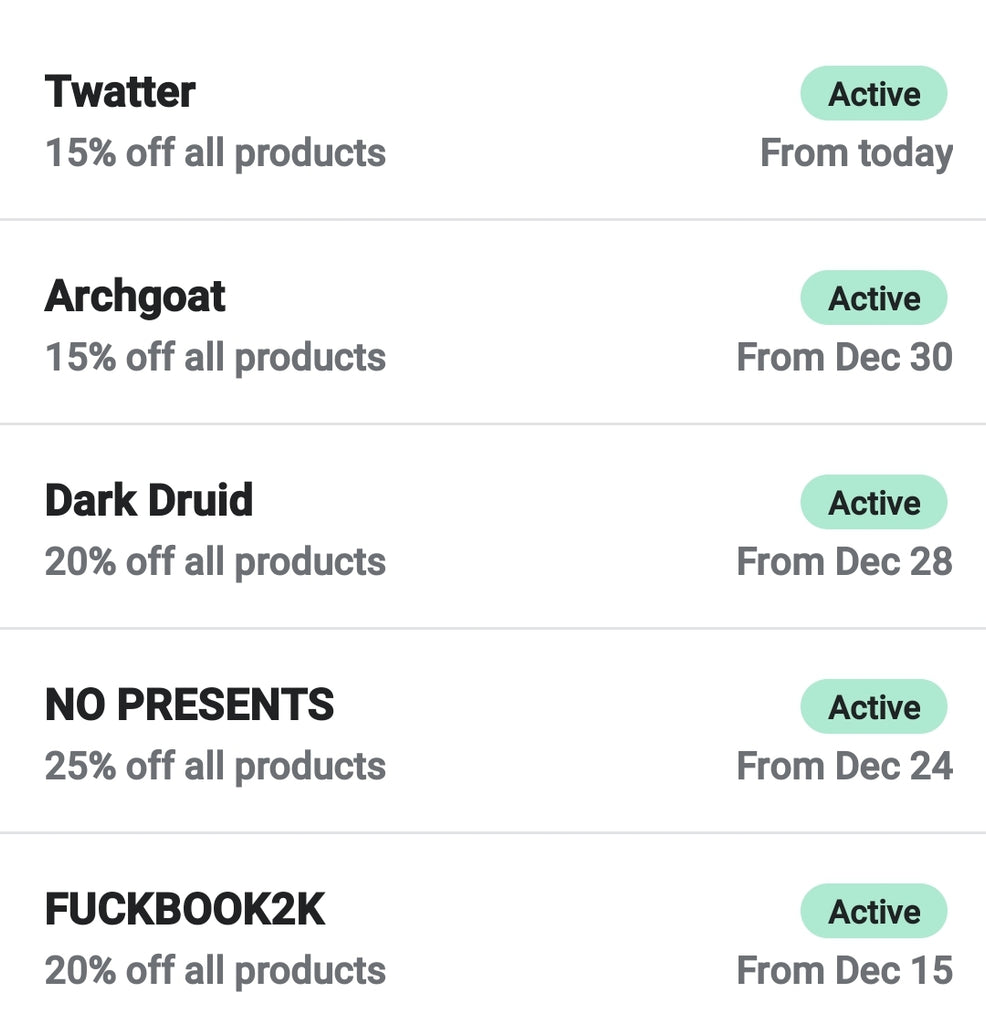The width and height of the screenshot is (986, 1024).
Task: Select the '20% off all products' text under Dark Druid
Action: [x=216, y=562]
